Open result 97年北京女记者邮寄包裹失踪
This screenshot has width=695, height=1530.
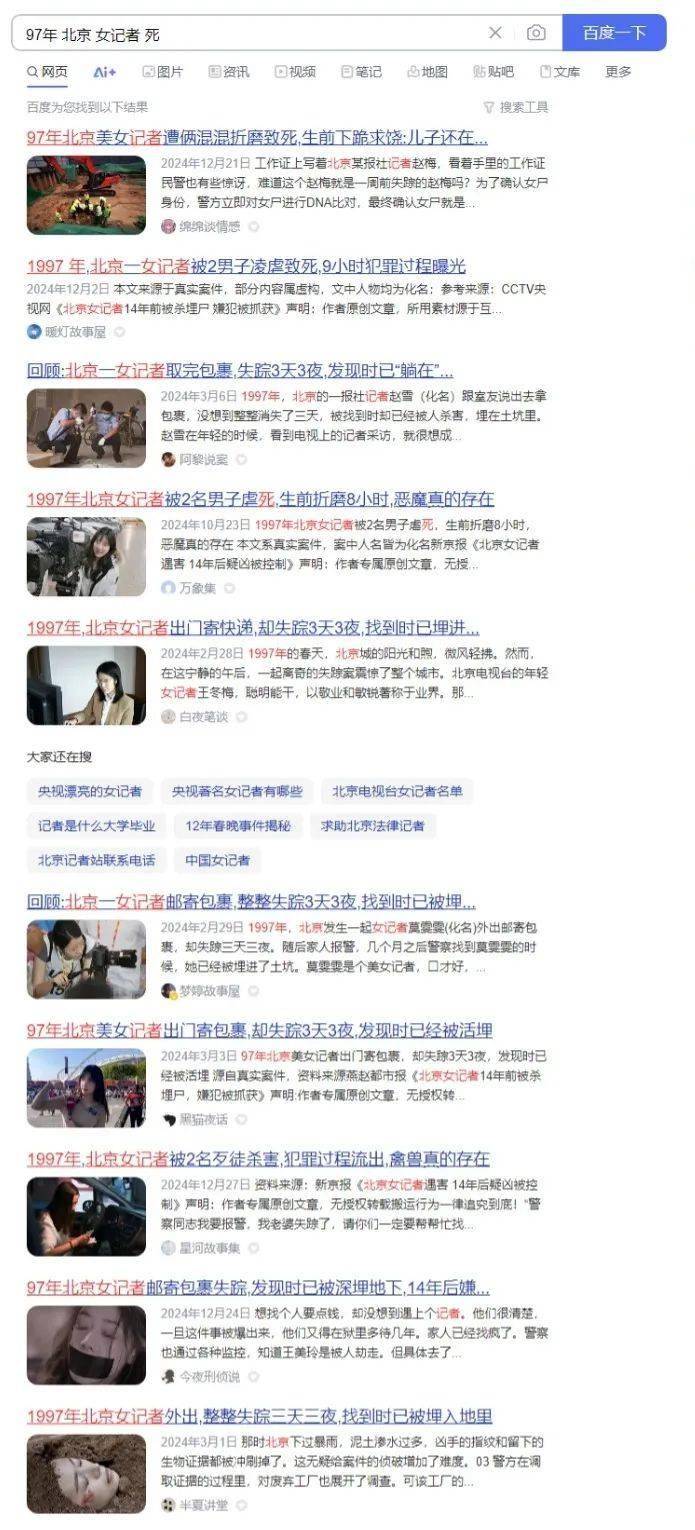pos(258,1288)
